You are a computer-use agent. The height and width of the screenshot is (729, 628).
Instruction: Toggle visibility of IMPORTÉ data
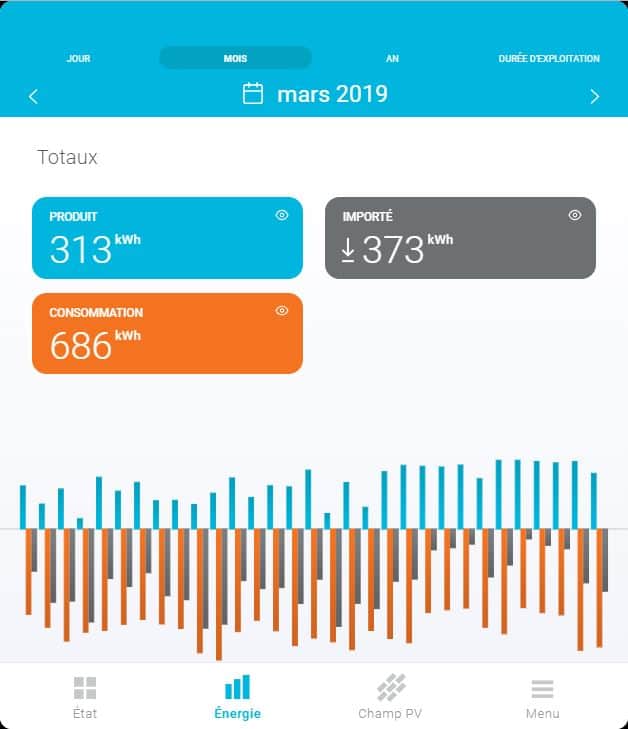pyautogui.click(x=575, y=215)
